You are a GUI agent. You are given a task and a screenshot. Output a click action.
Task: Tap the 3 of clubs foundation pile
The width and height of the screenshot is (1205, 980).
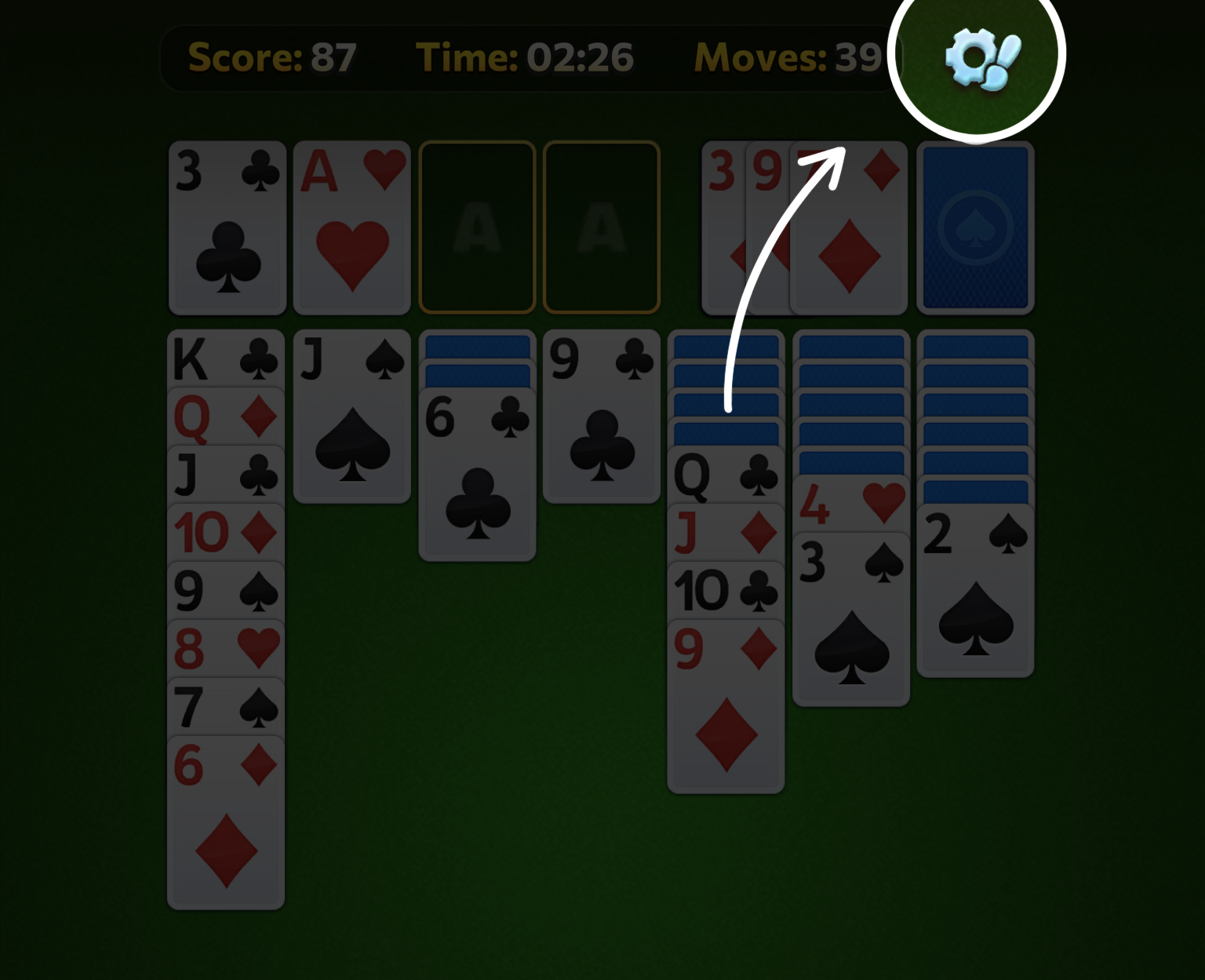[x=228, y=228]
